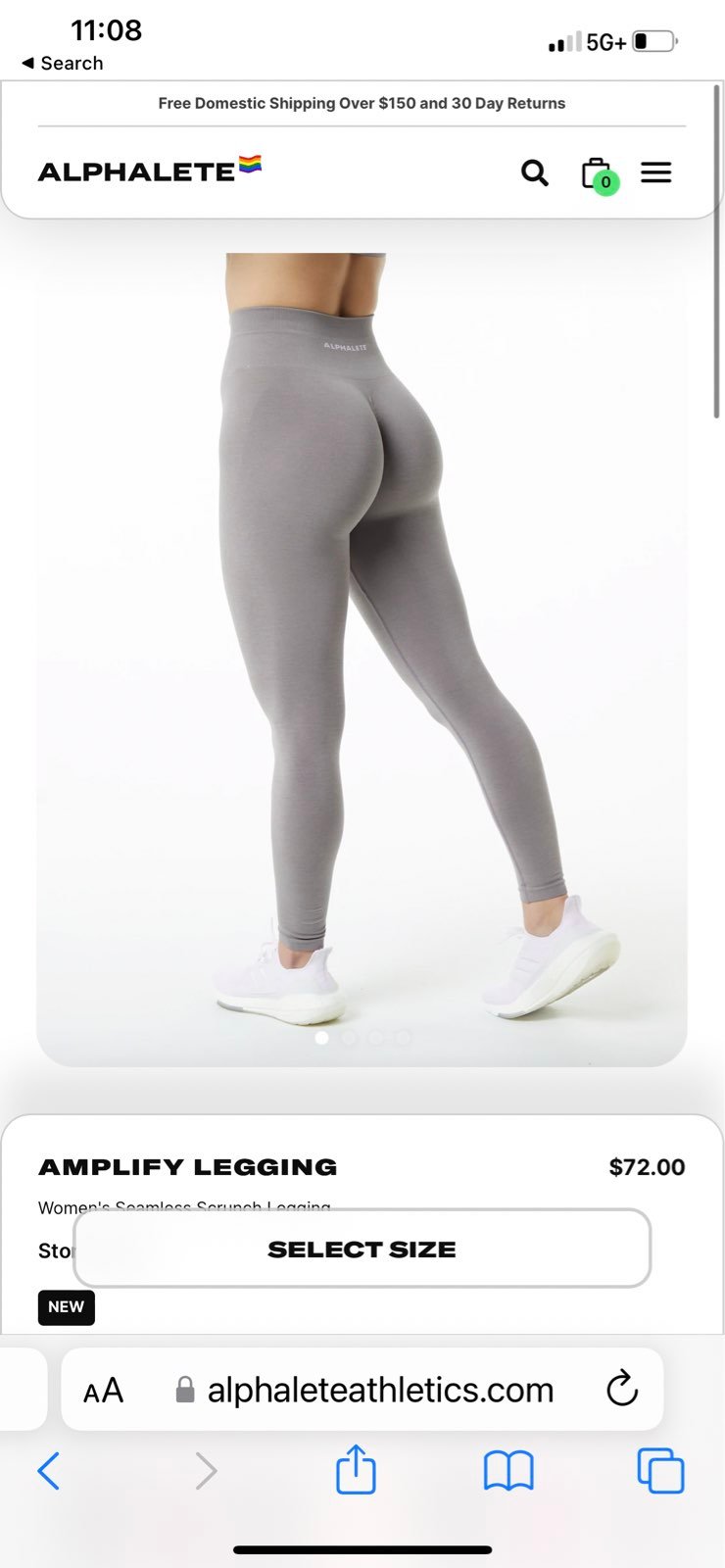Open Safari bookmarks

(508, 1470)
